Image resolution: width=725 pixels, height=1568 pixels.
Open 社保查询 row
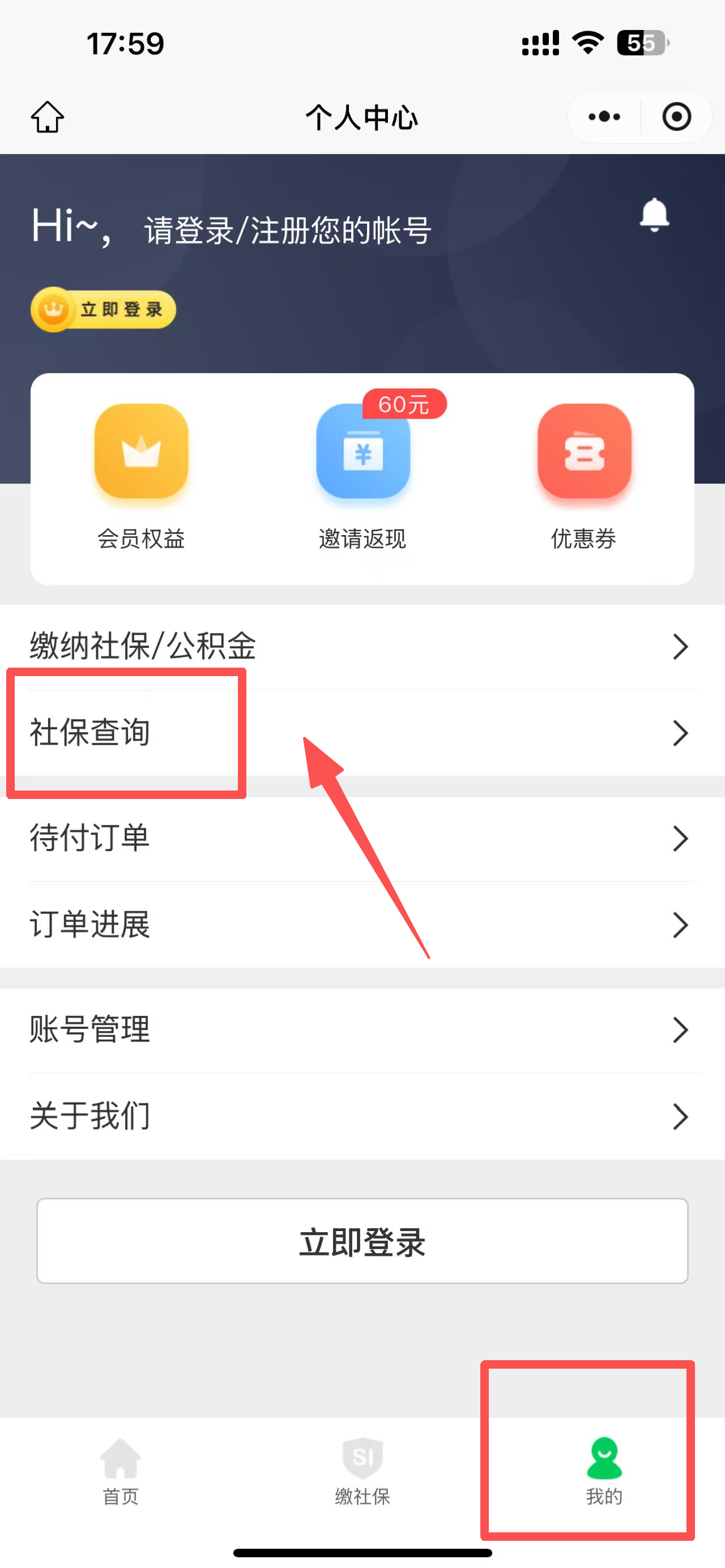point(362,733)
